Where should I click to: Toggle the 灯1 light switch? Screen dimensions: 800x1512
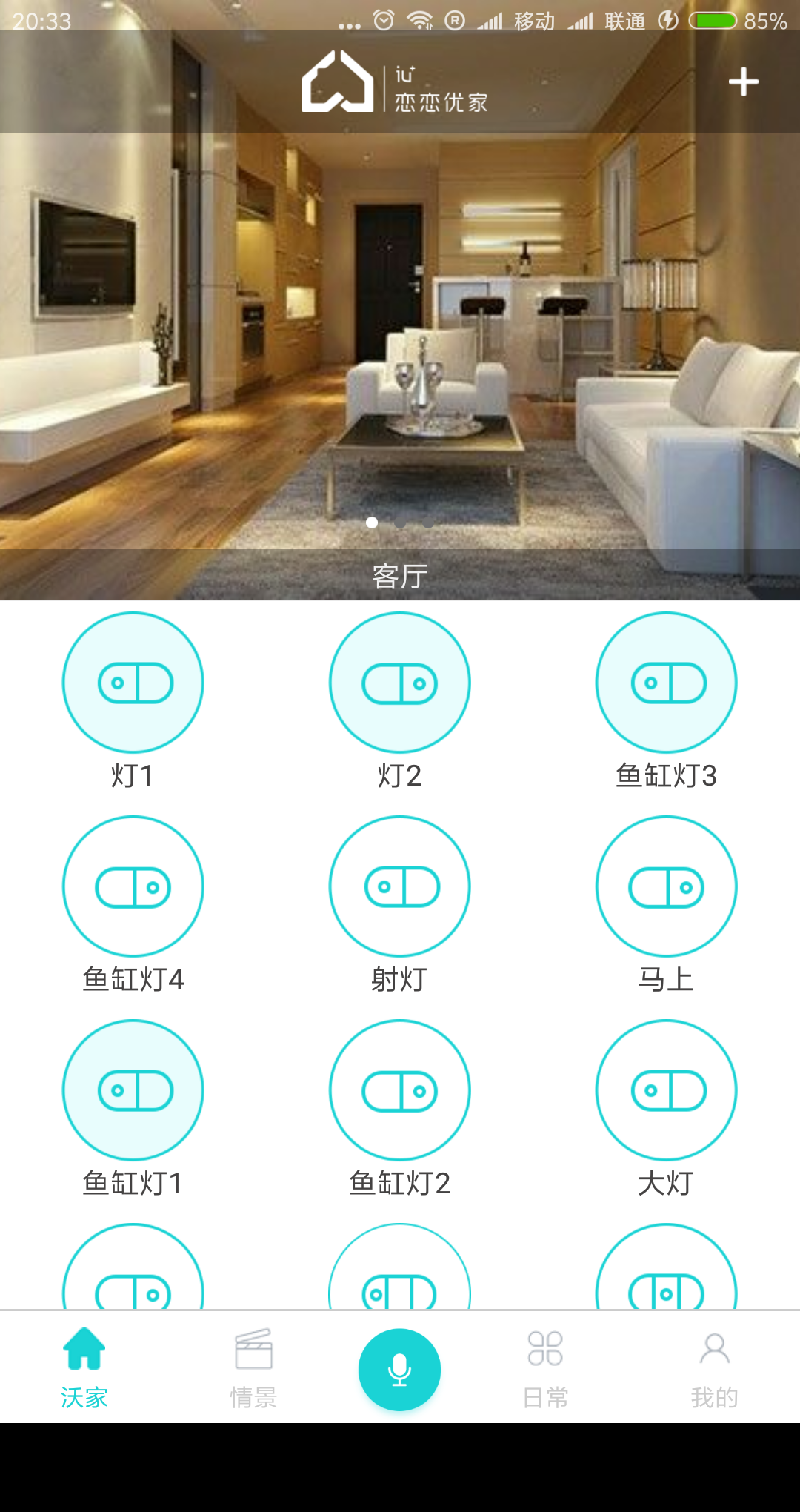[x=133, y=683]
